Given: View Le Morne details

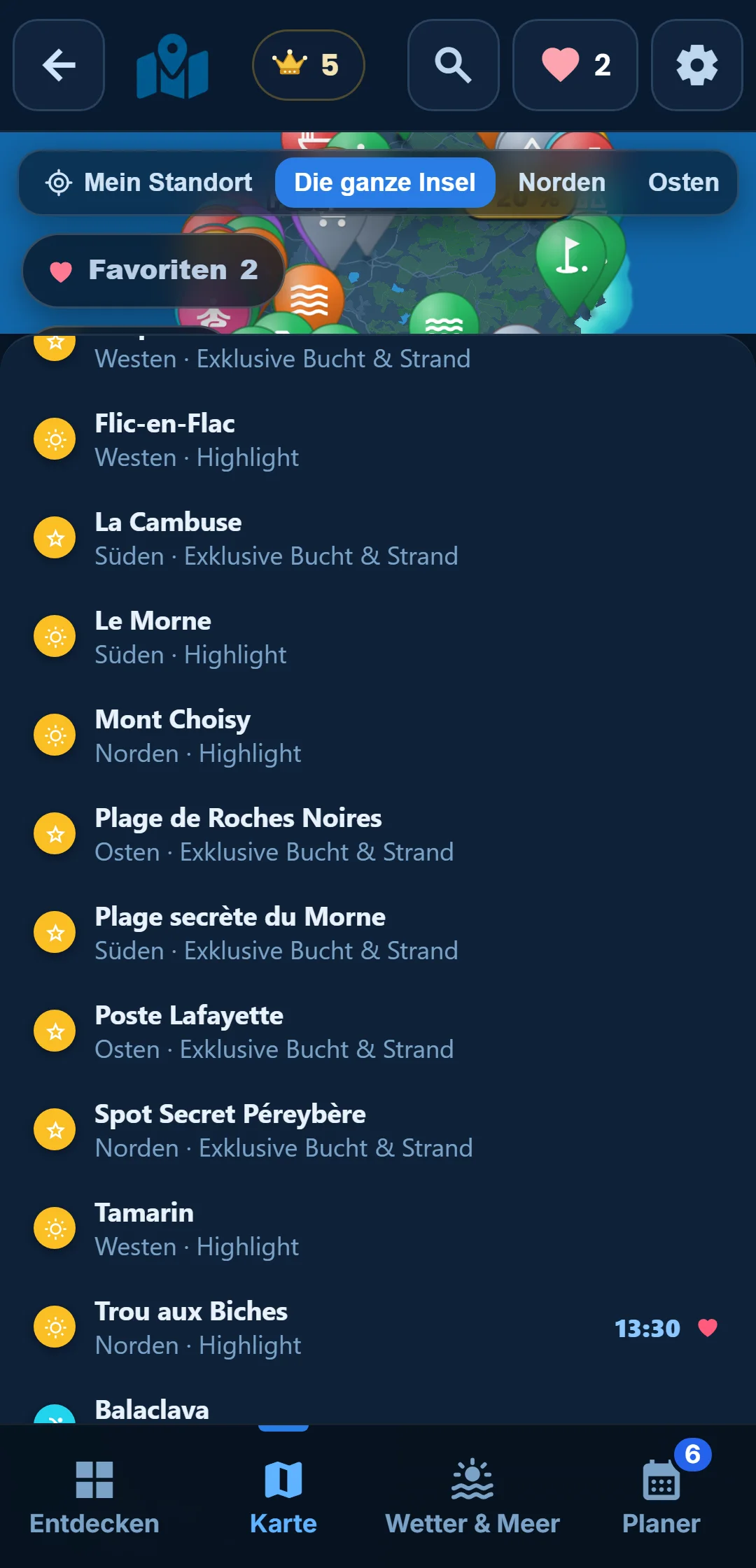Looking at the screenshot, I should coord(378,637).
